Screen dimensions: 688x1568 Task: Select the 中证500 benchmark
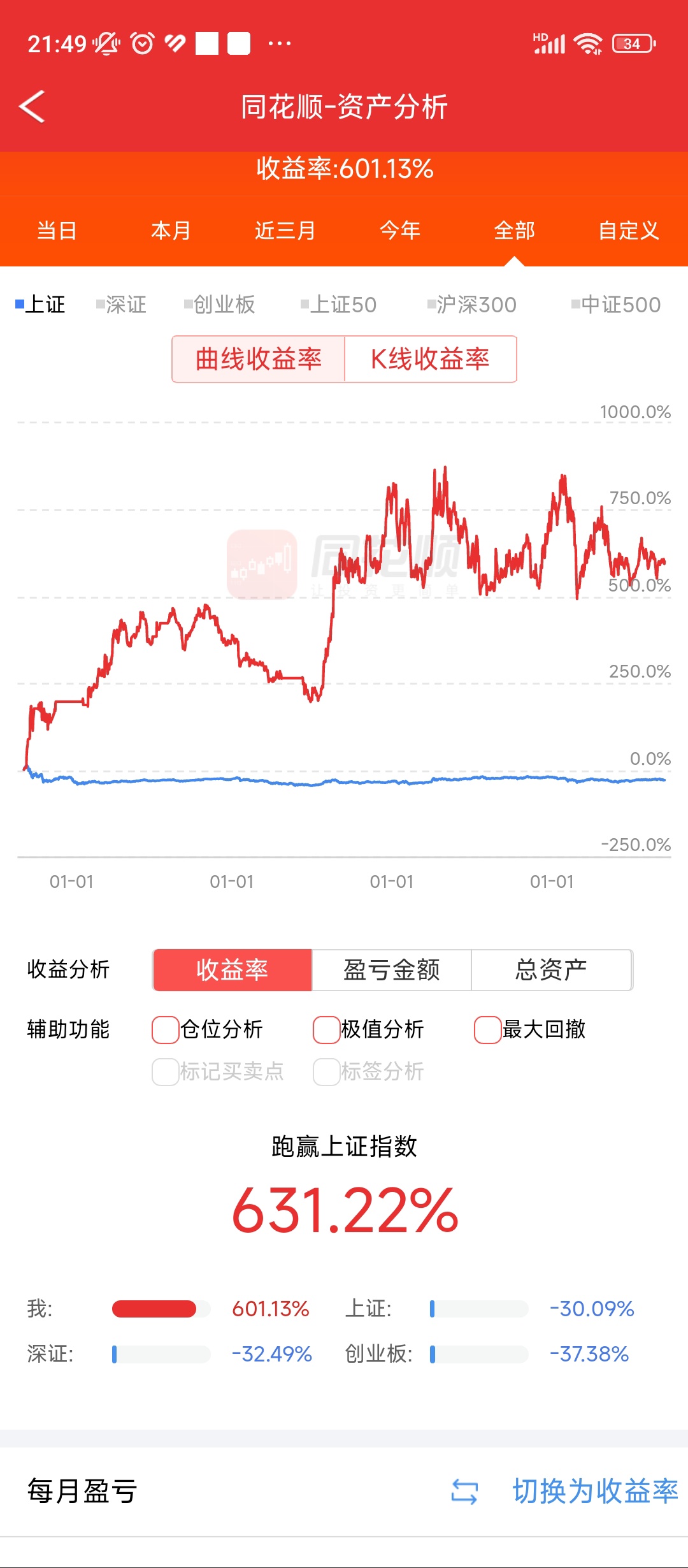[x=616, y=305]
